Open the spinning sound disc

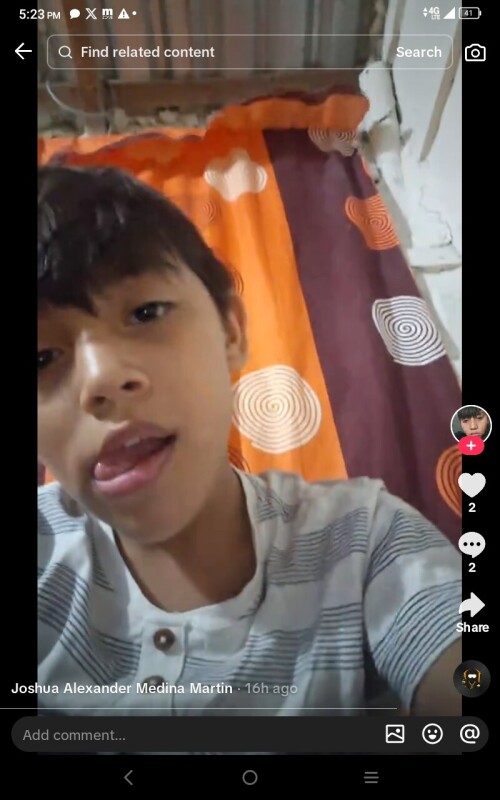point(471,678)
